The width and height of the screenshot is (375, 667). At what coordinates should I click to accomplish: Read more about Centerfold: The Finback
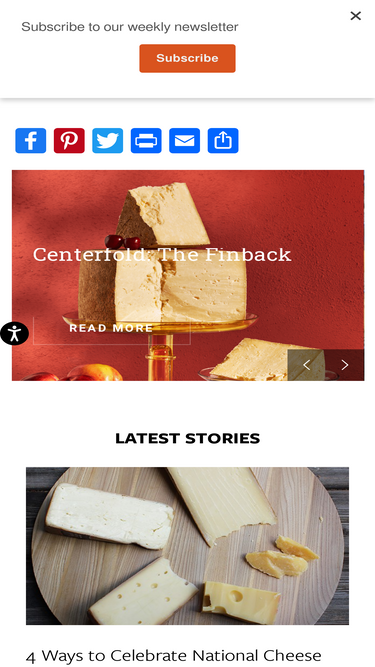point(111,328)
